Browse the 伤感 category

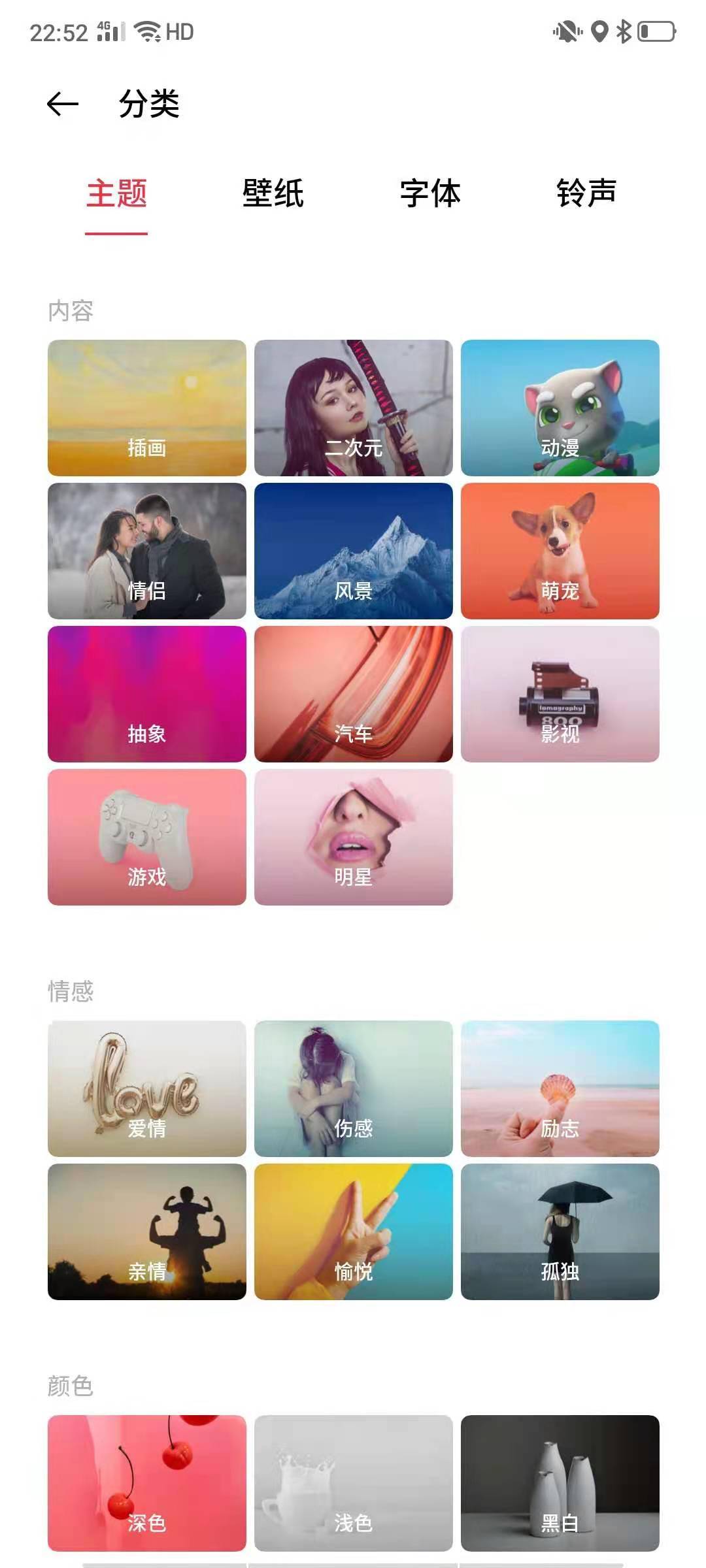tap(353, 1088)
